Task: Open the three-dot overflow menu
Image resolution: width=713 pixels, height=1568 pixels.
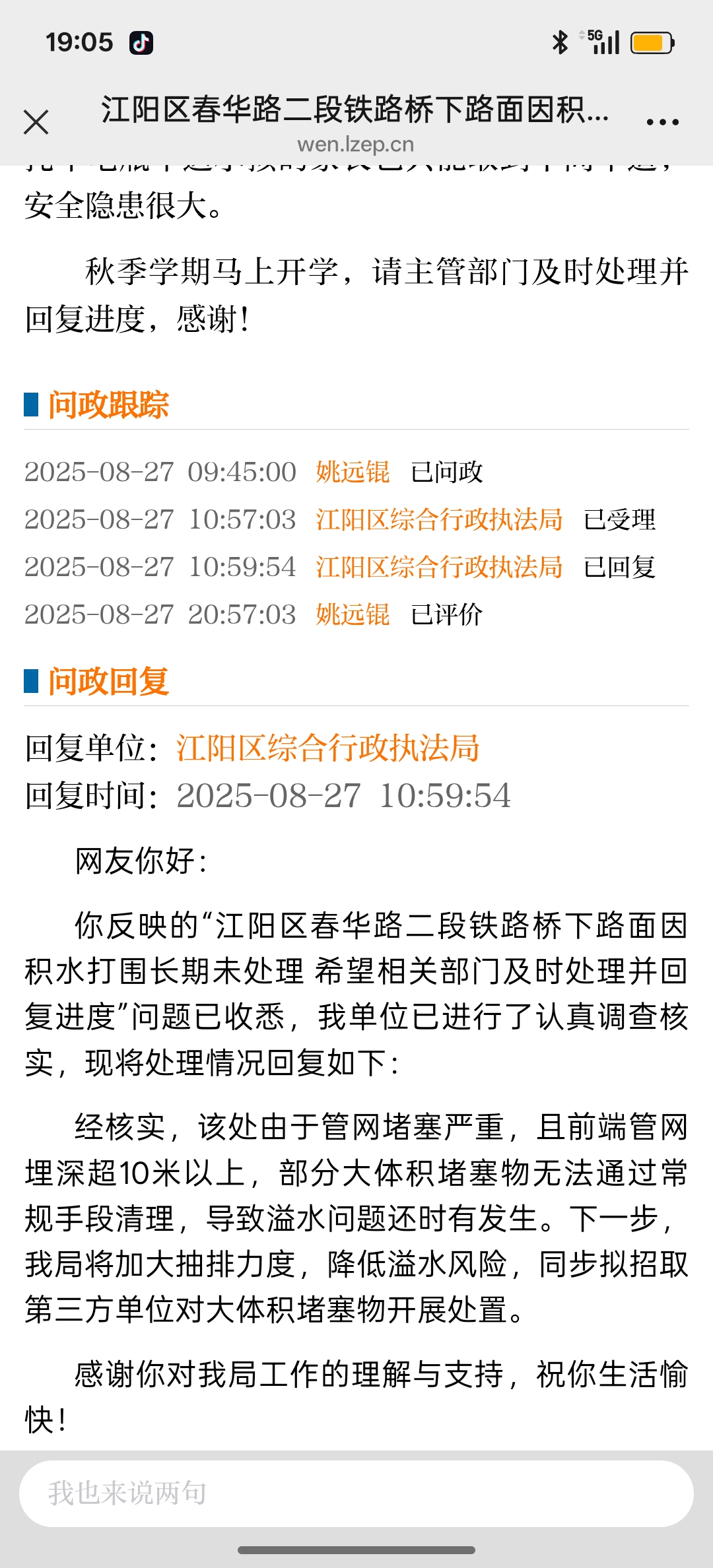Action: click(662, 122)
